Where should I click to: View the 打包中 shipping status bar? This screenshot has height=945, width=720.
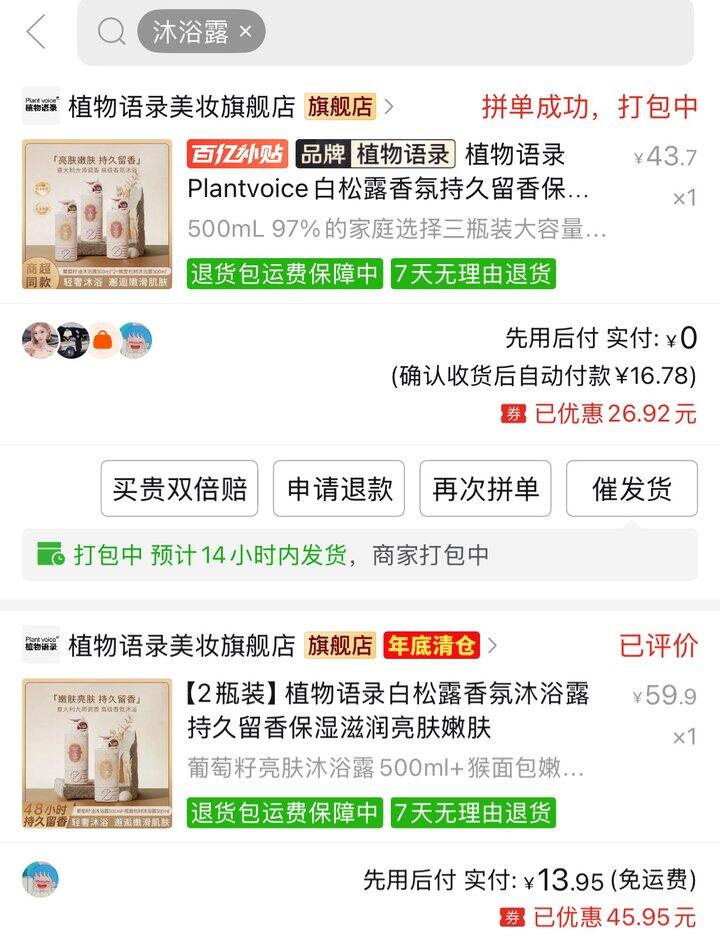360,555
